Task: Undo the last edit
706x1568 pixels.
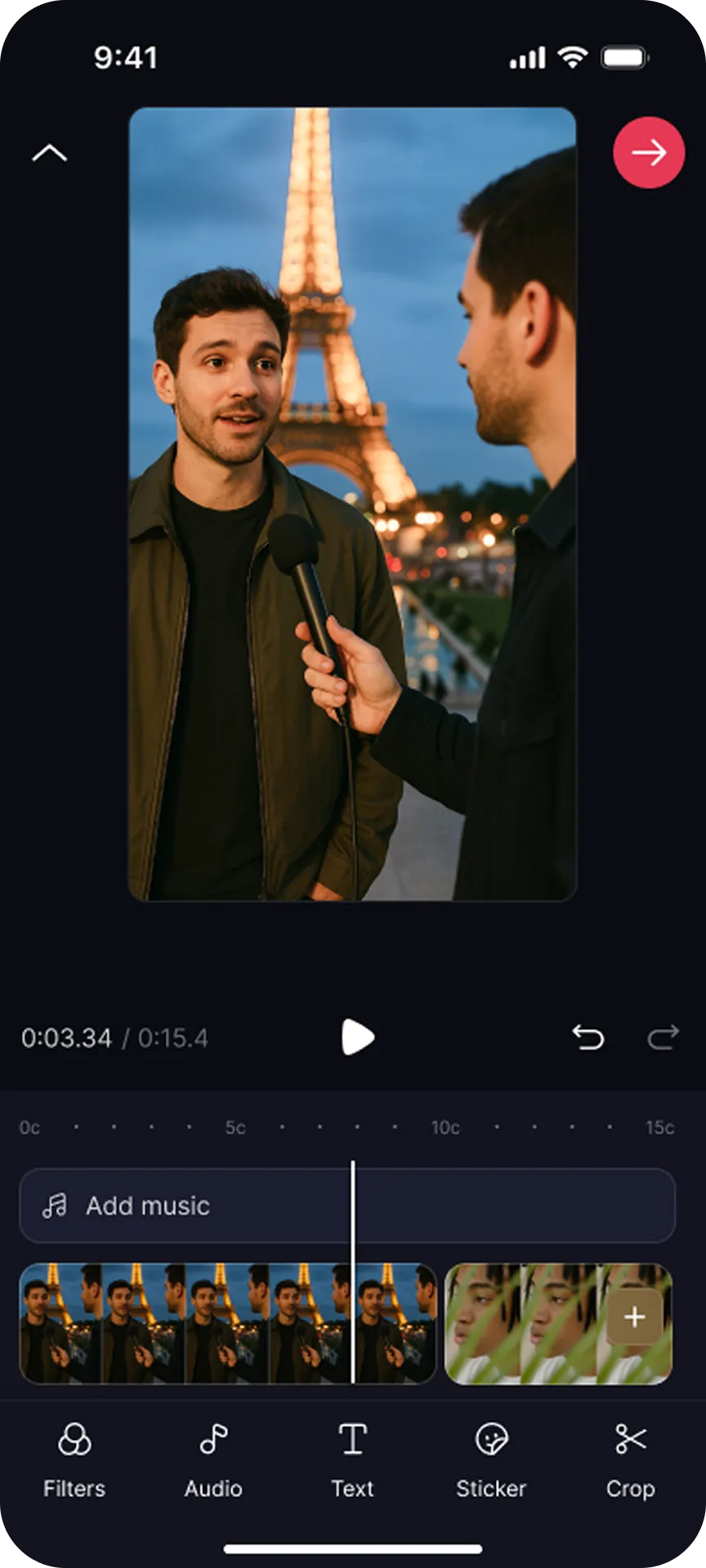Action: [588, 1038]
